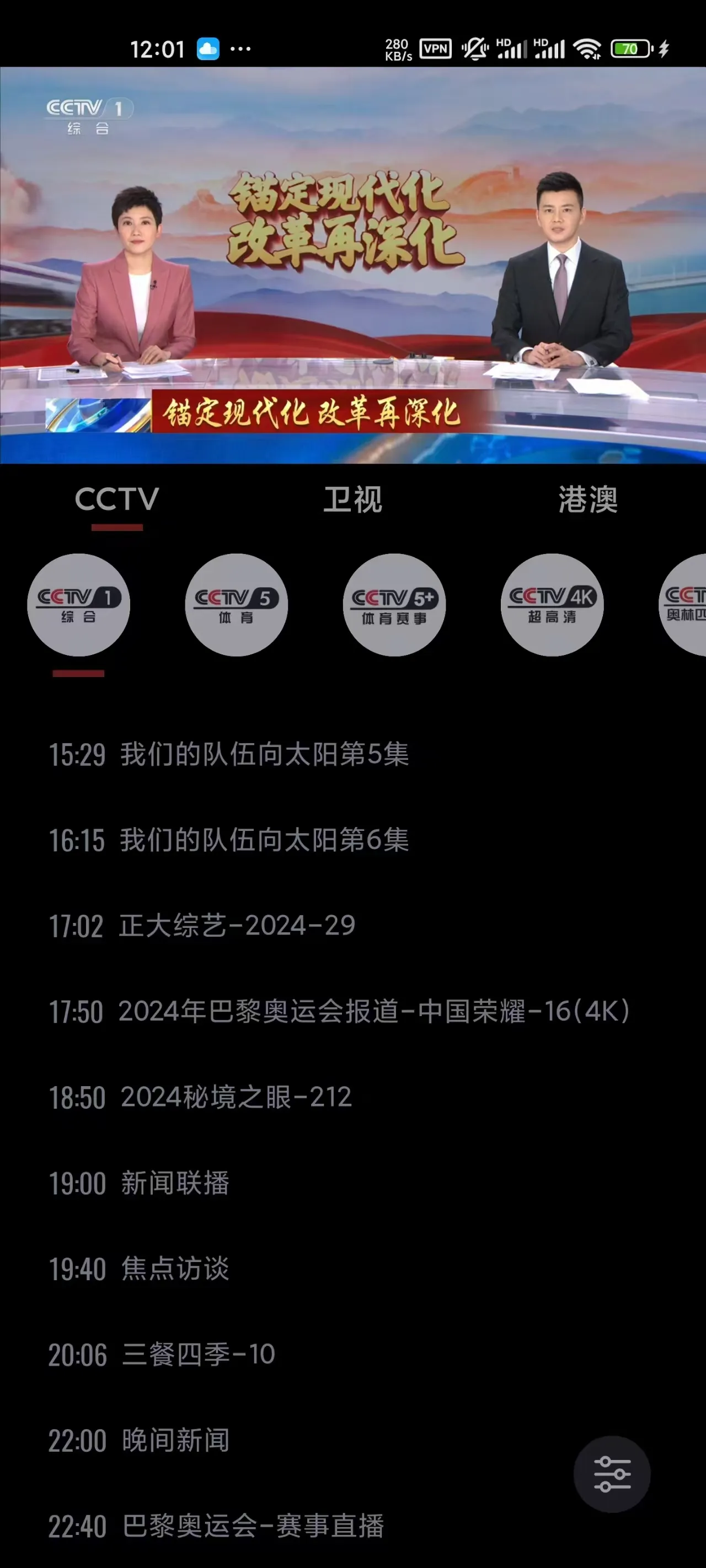Select the CCTV 1 综合 channel
Image resolution: width=706 pixels, height=1568 pixels.
point(78,604)
